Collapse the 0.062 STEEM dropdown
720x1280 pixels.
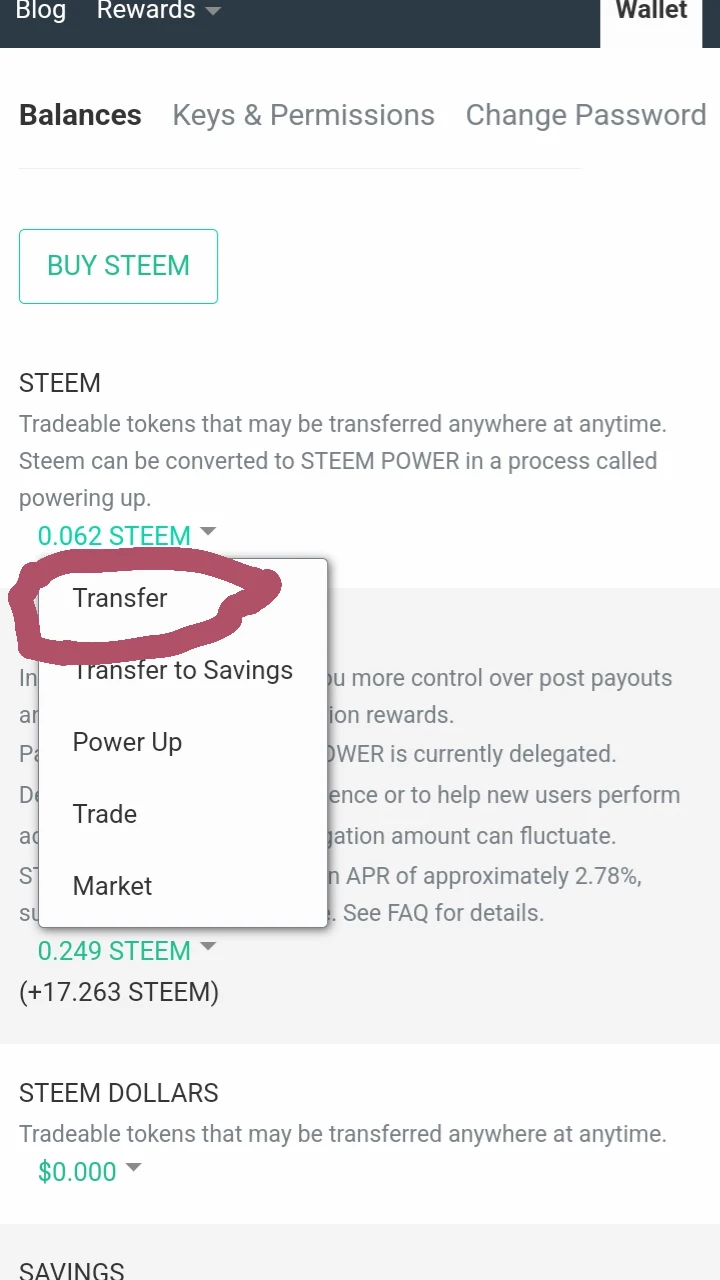(x=126, y=535)
